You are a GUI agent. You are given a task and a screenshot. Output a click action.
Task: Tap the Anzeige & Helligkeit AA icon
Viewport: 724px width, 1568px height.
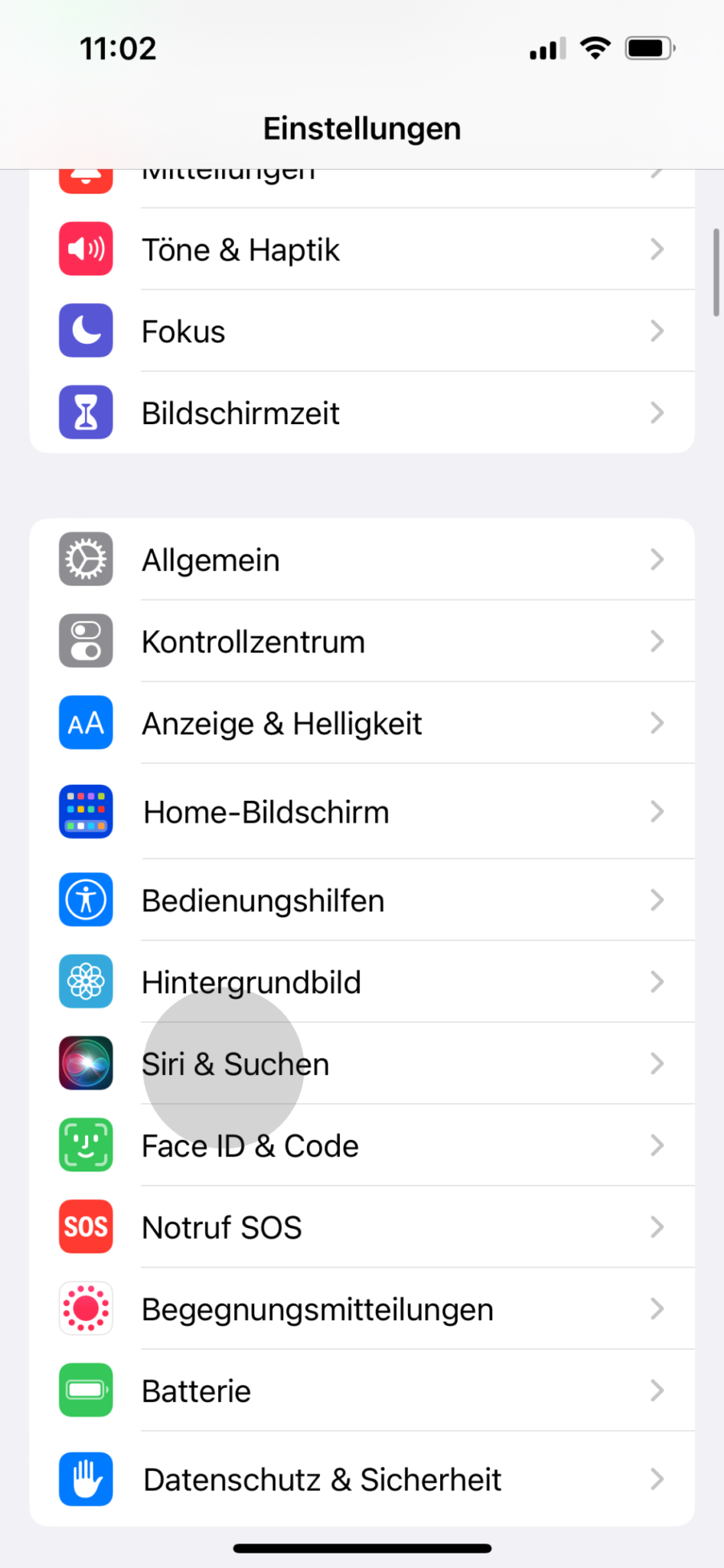(86, 722)
